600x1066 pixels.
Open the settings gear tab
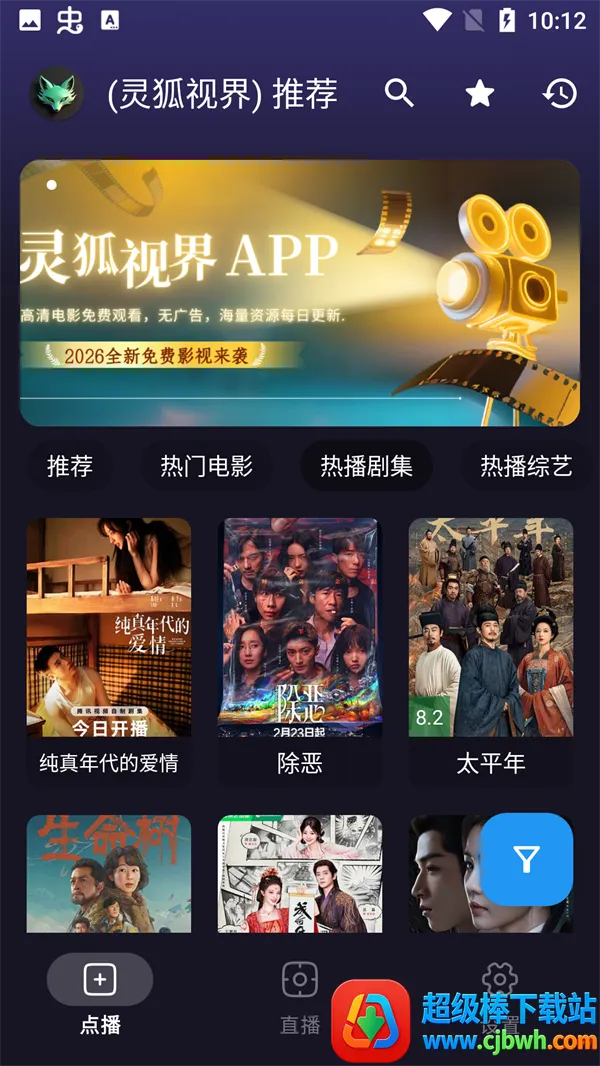click(x=499, y=980)
